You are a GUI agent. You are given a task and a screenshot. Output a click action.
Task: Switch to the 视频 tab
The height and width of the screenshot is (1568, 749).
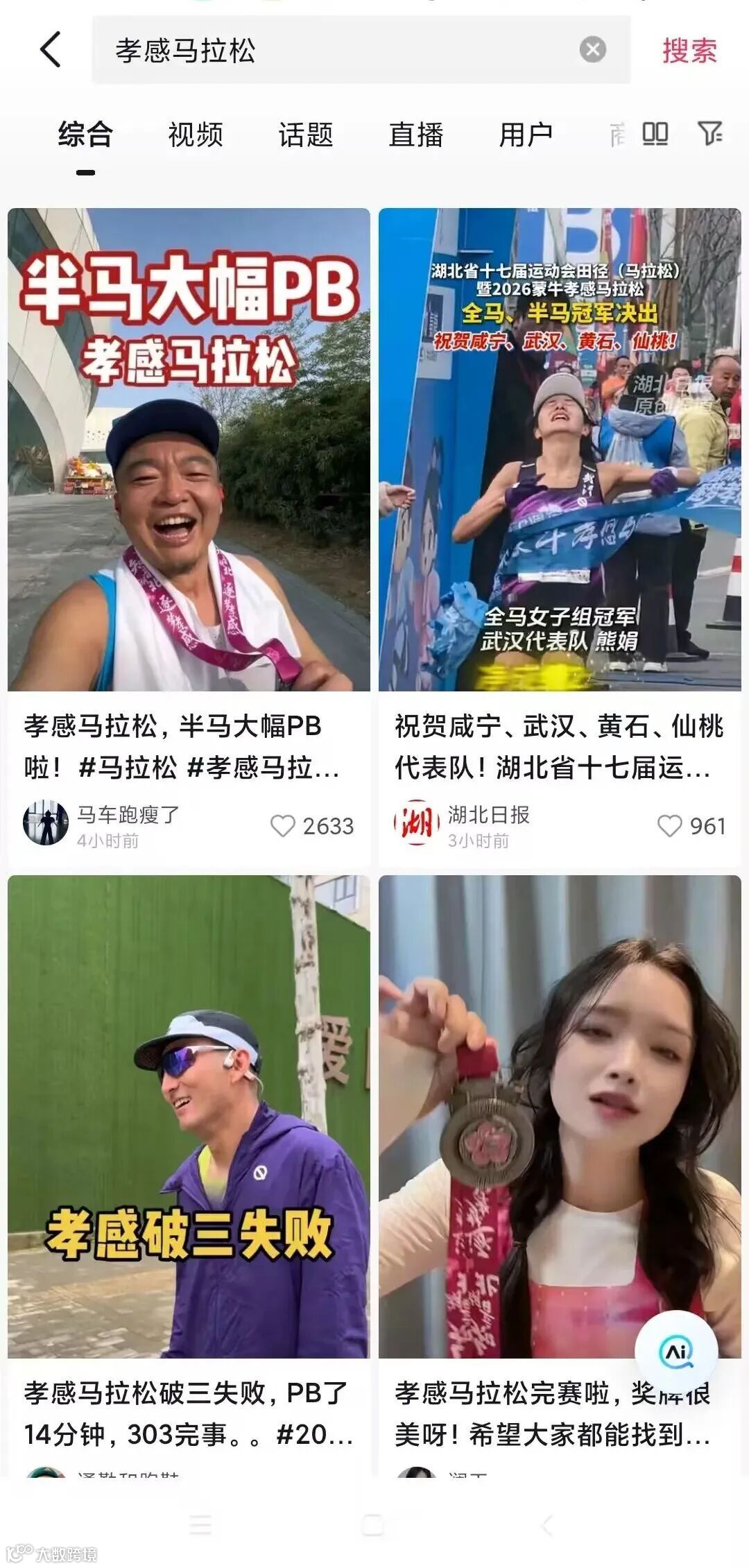coord(196,135)
